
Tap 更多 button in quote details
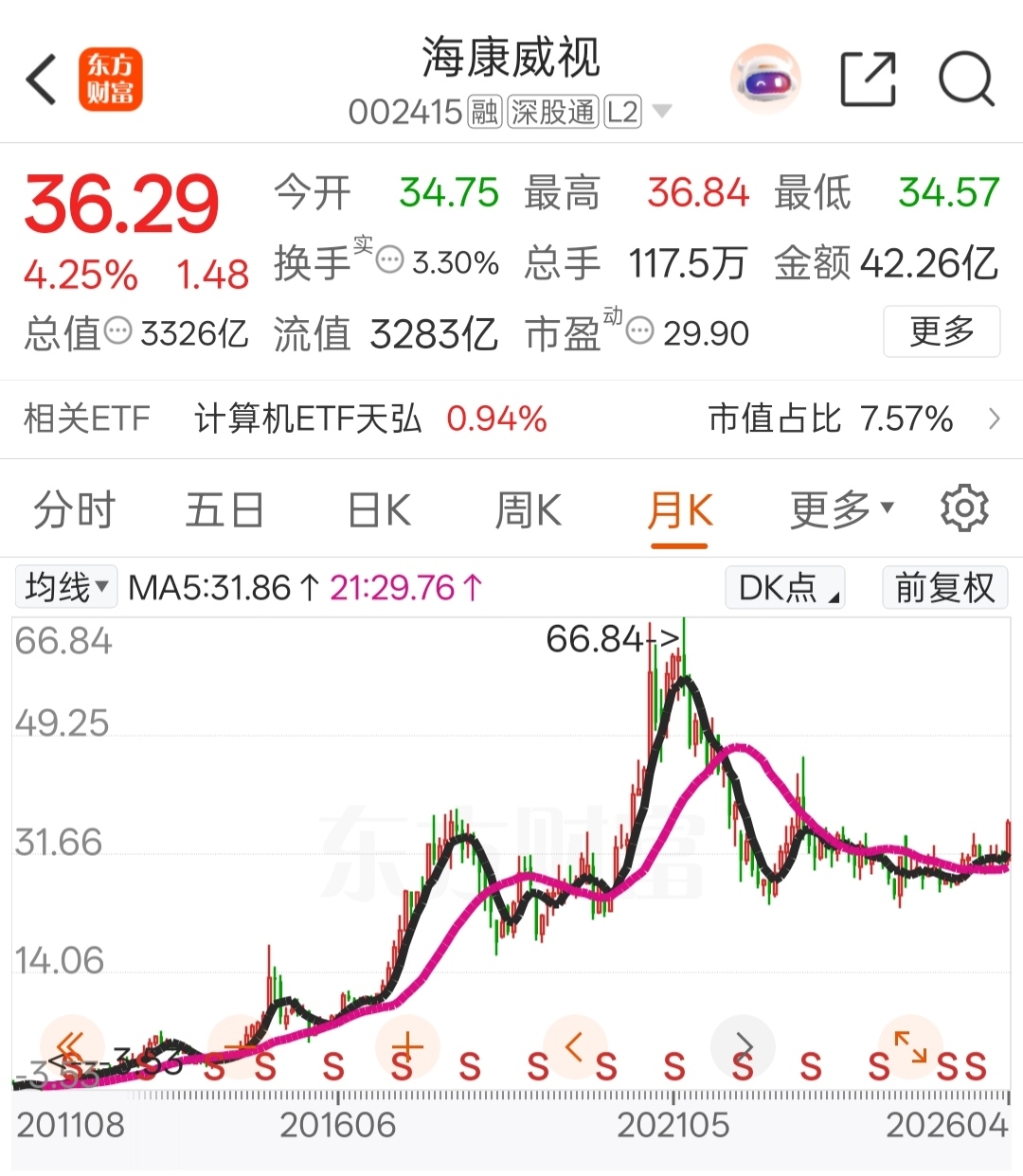coord(942,331)
